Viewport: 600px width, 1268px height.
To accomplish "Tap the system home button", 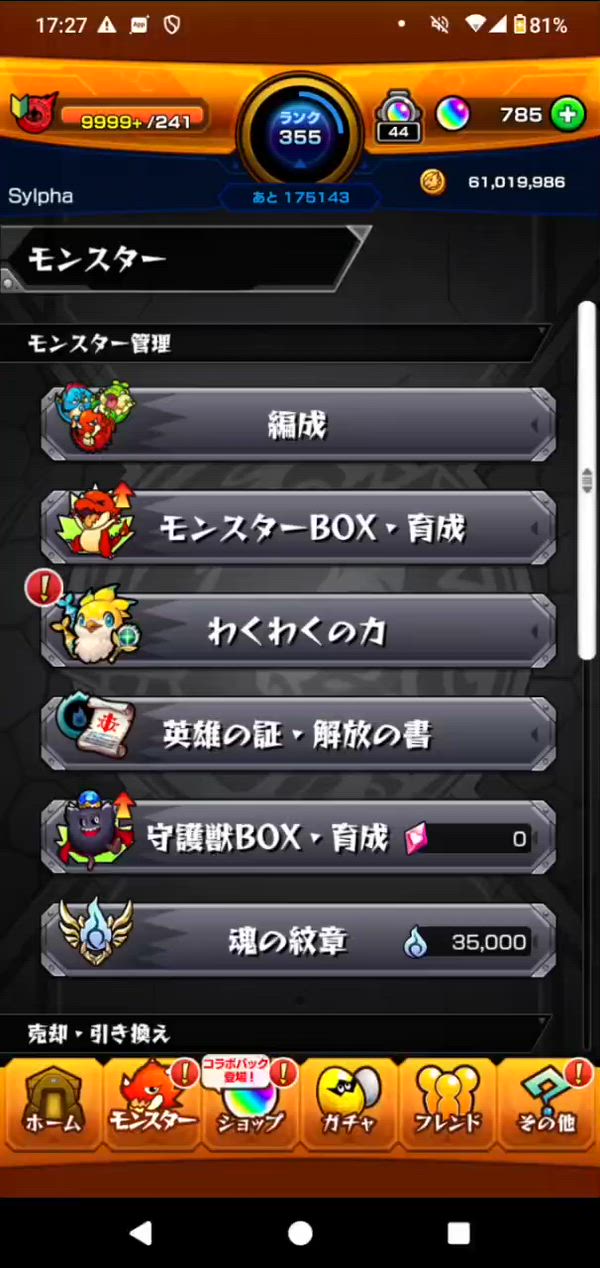I will click(x=300, y=1232).
